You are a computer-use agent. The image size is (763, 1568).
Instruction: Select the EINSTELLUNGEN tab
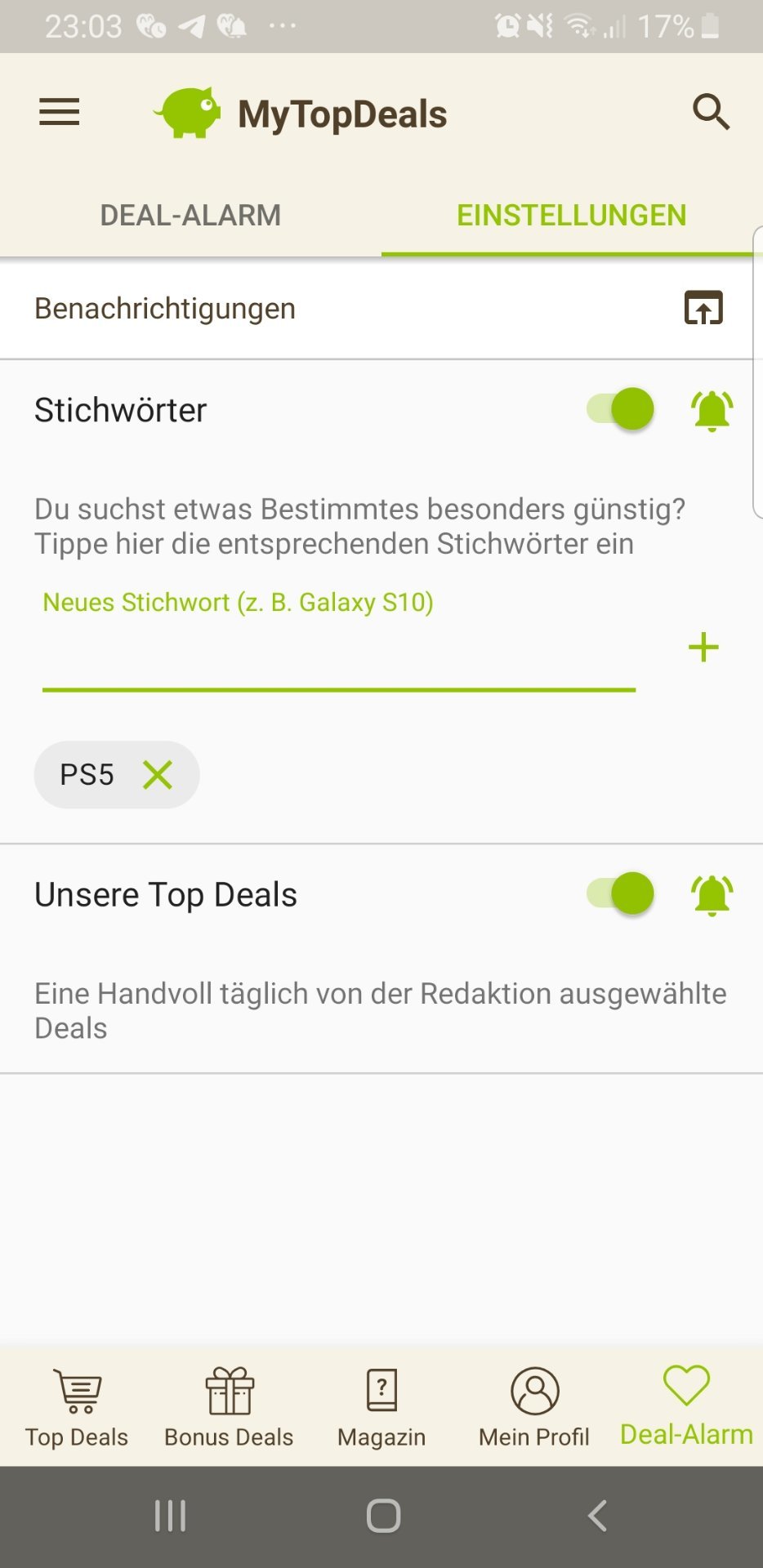(x=571, y=216)
